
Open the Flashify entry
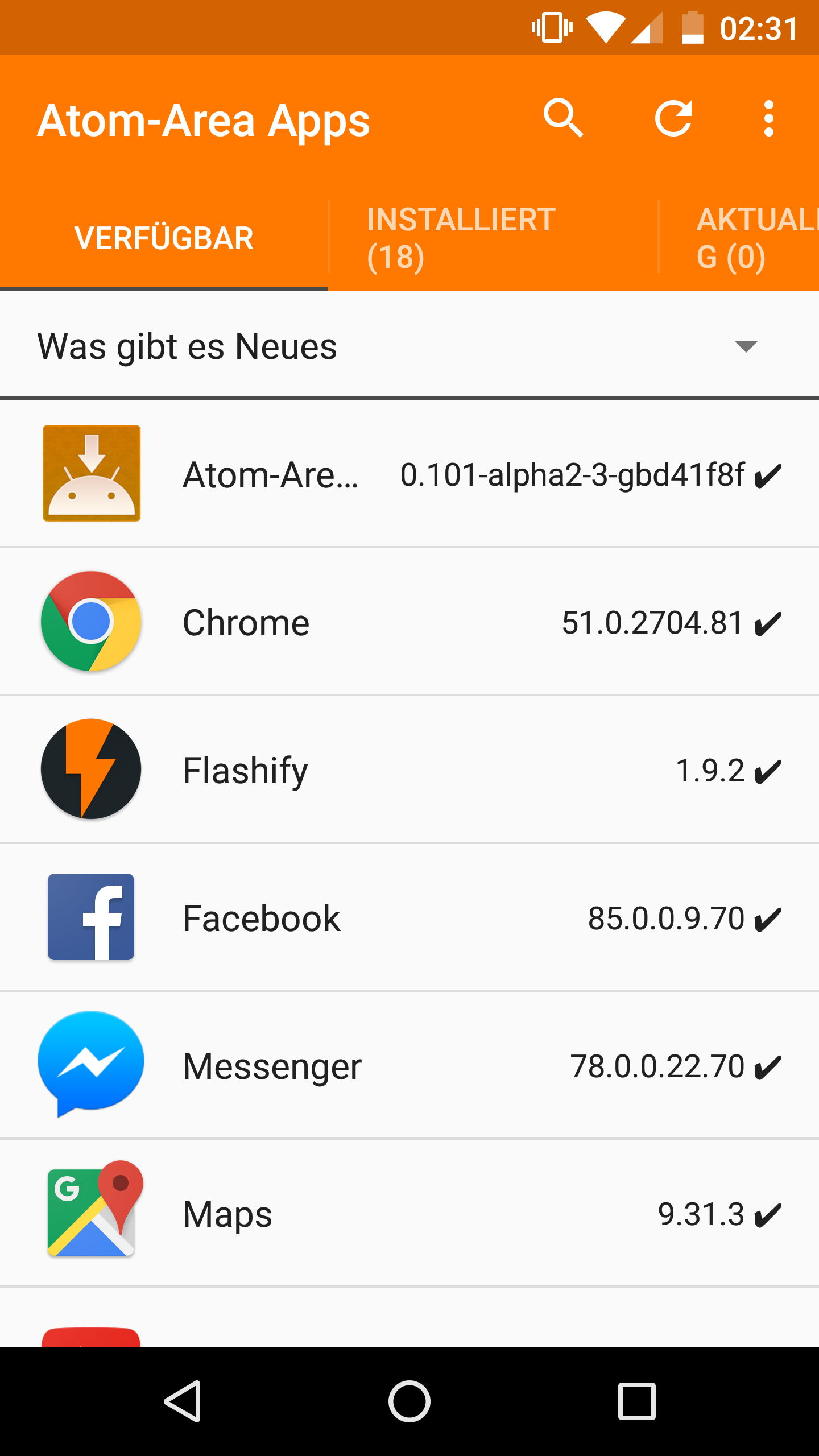409,770
